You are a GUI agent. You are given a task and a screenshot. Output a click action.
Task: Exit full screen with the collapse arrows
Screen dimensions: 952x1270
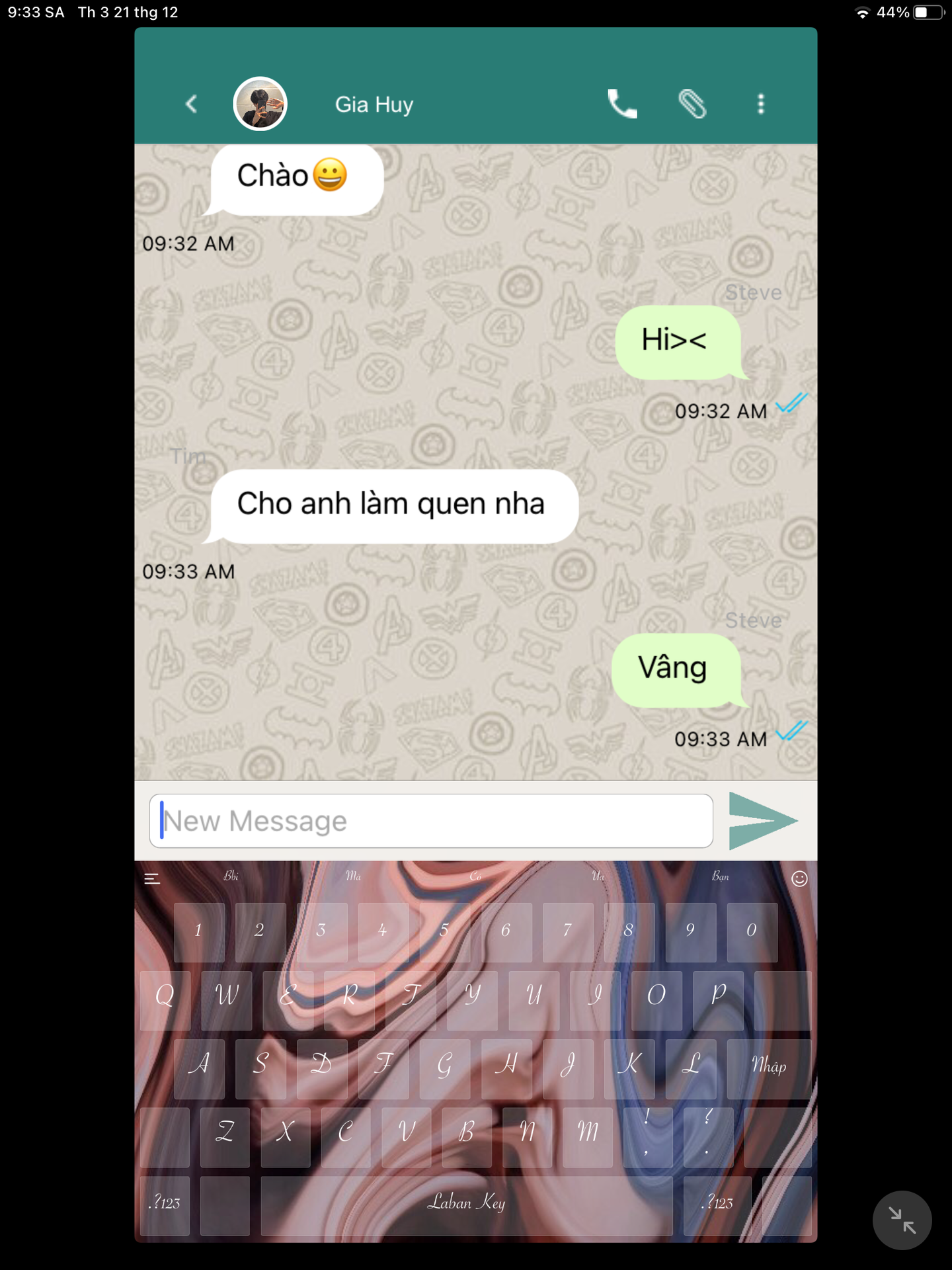[902, 1220]
